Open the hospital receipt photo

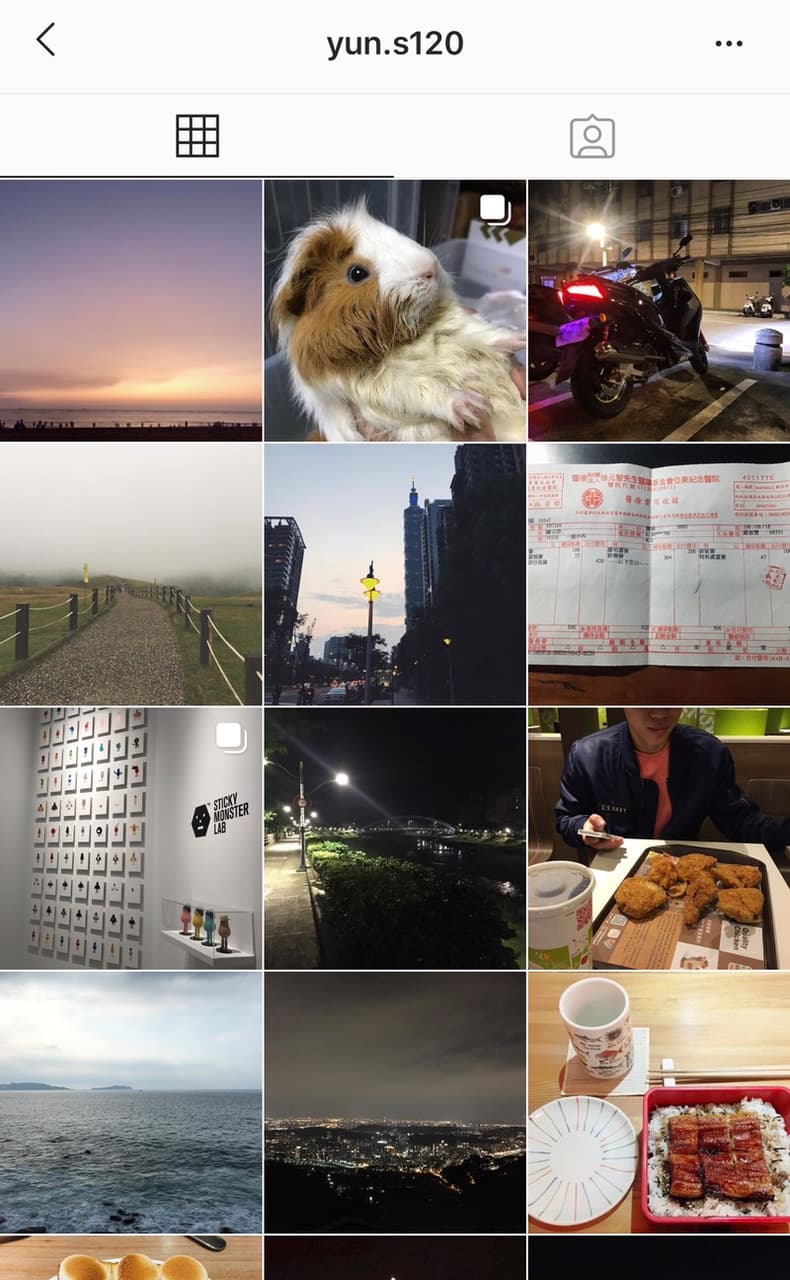click(659, 575)
